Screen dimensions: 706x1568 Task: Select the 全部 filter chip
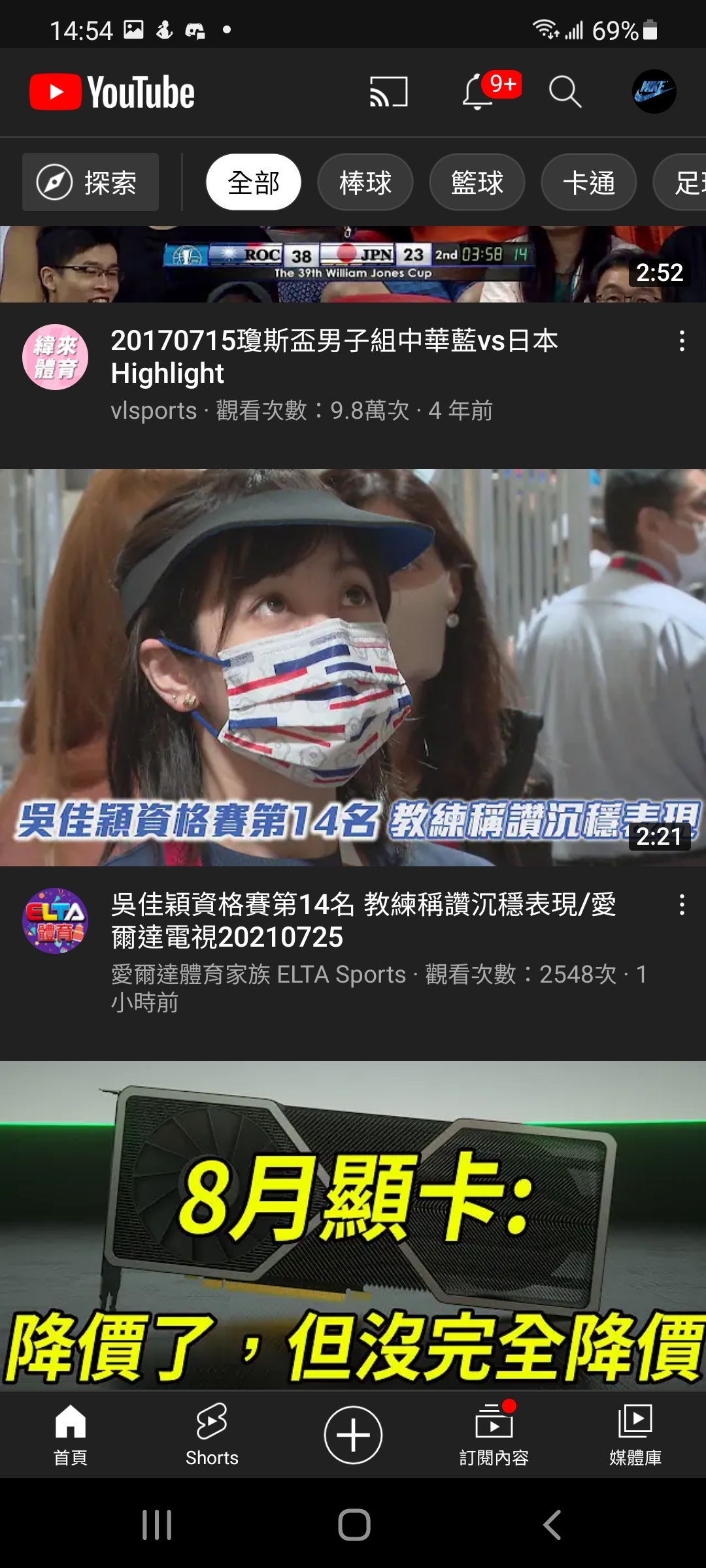click(254, 182)
